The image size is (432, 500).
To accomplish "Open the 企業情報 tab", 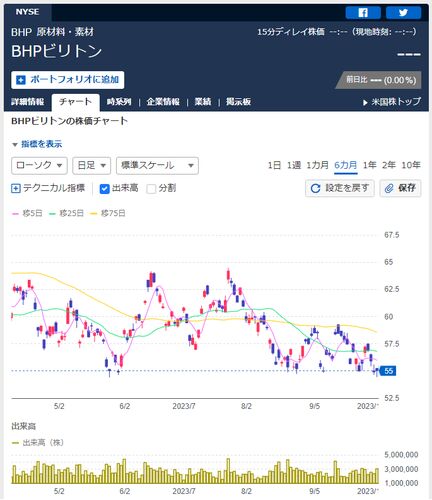I will pos(163,102).
